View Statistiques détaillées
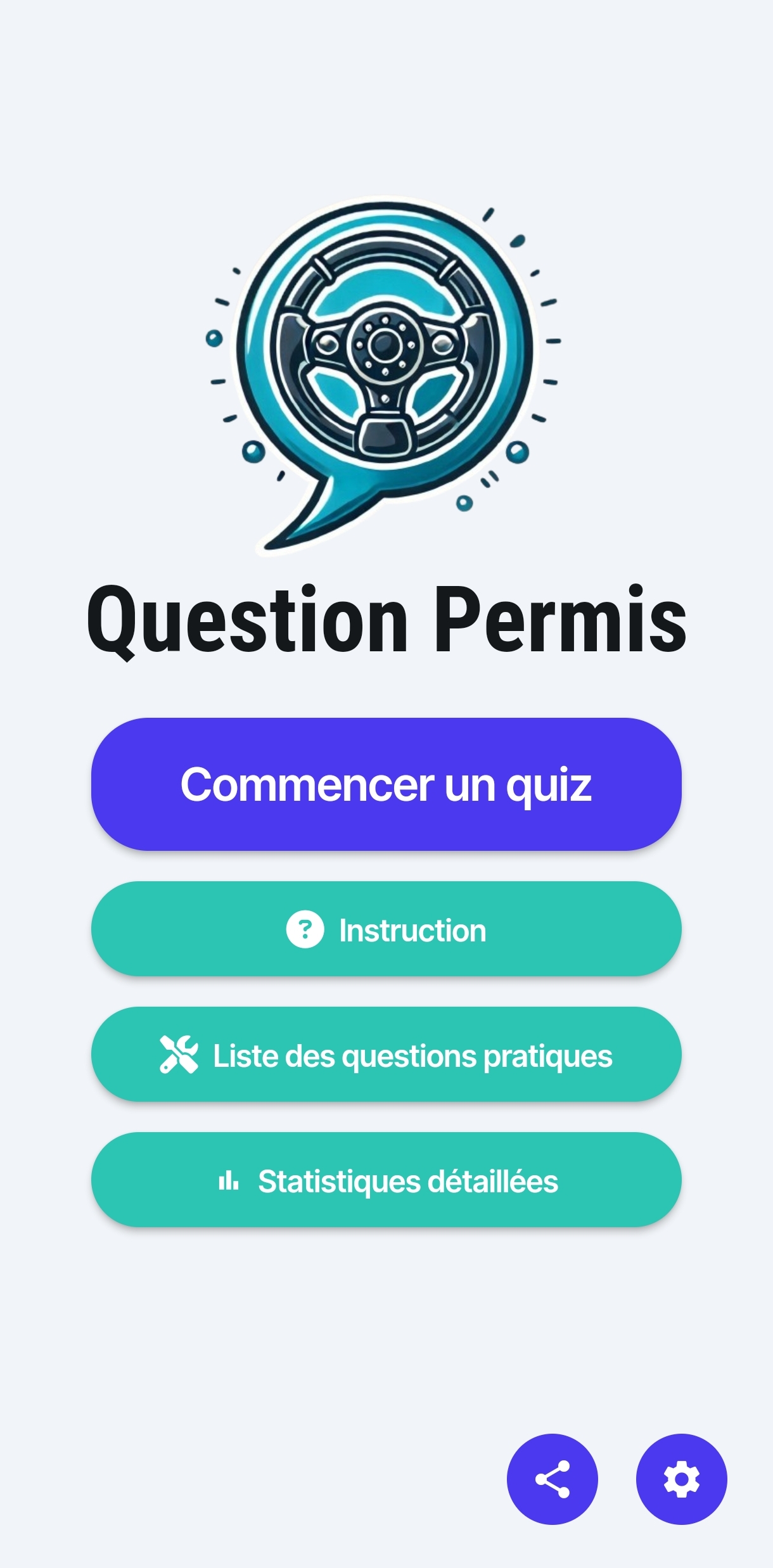This screenshot has width=773, height=1568. [386, 1180]
